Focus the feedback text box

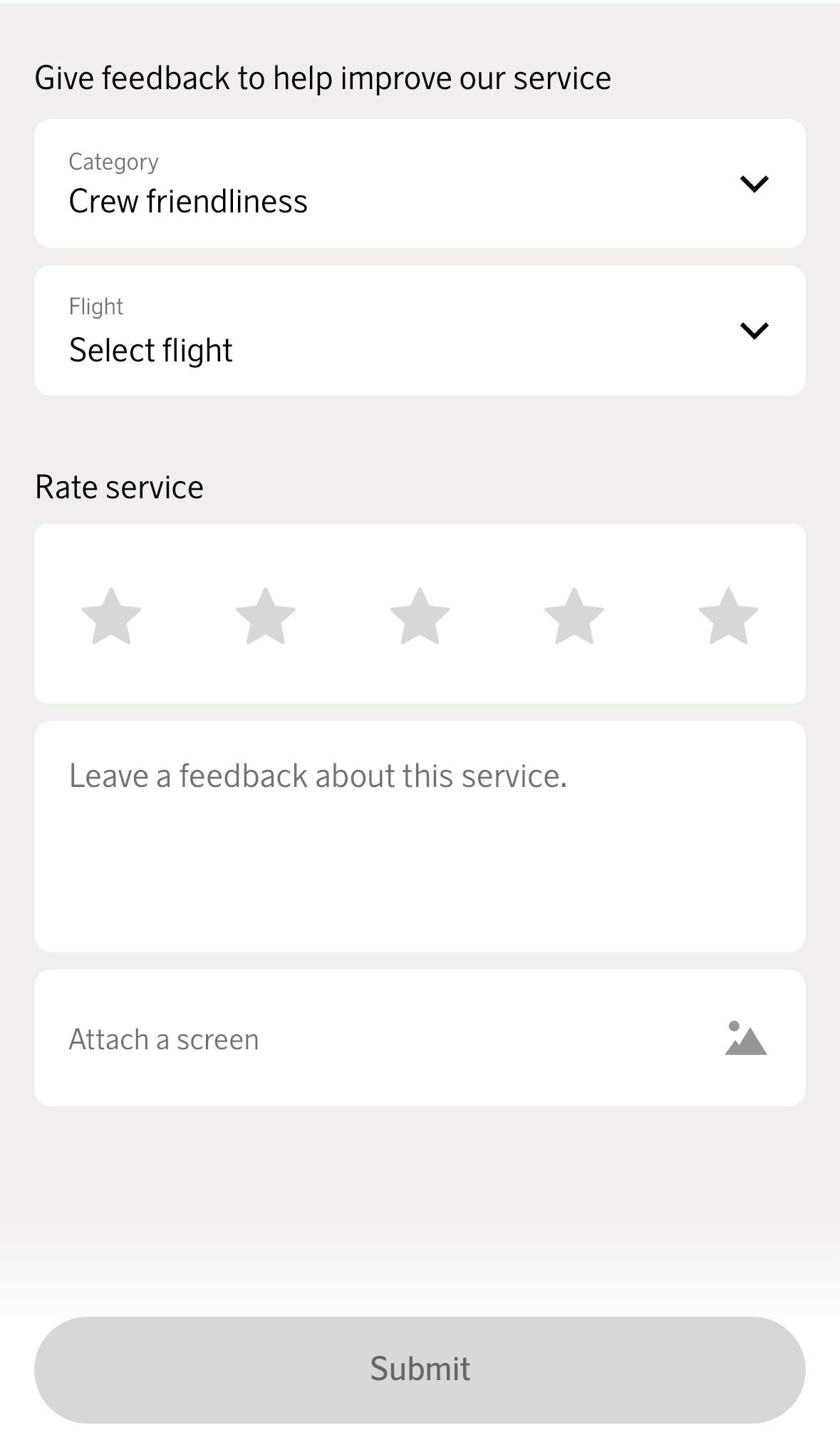pyautogui.click(x=419, y=835)
